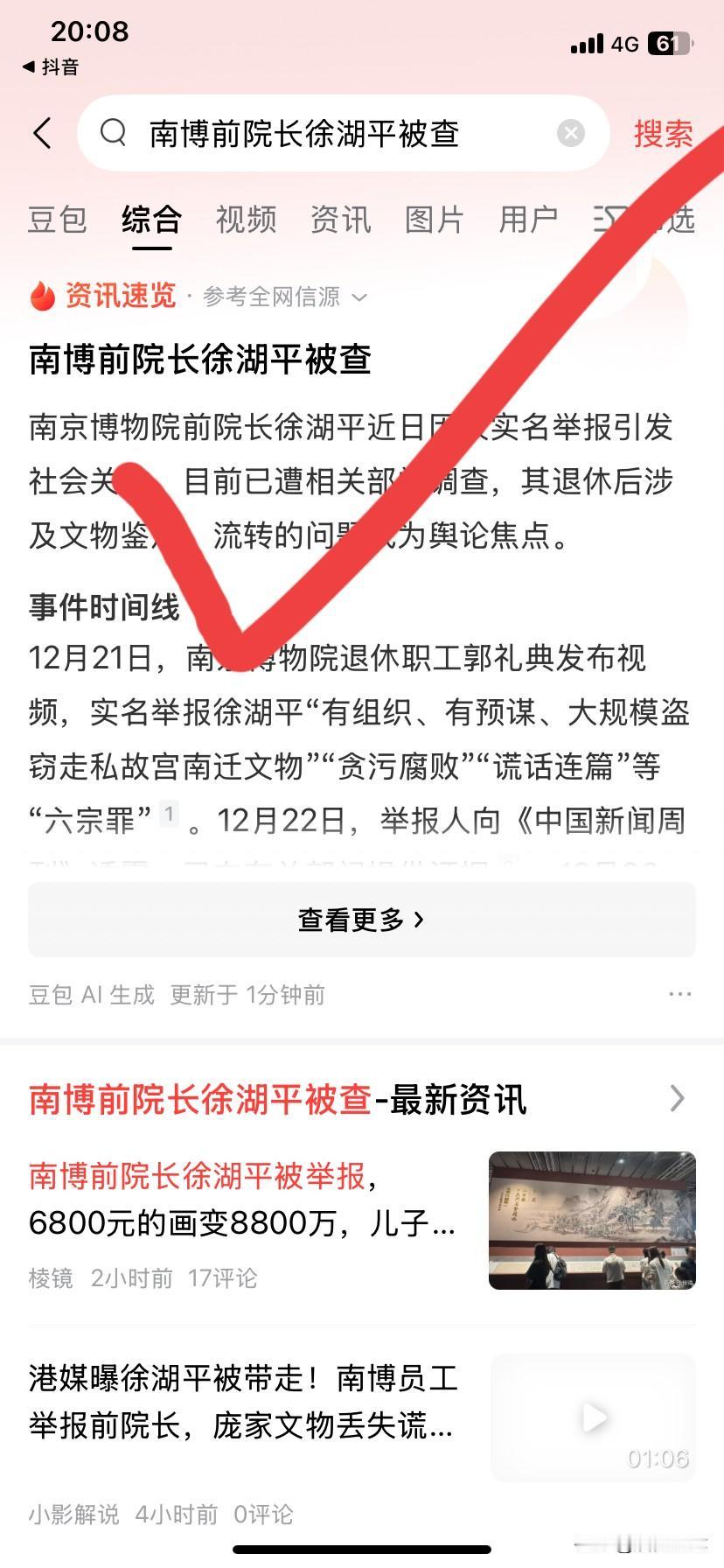This screenshot has height=1568, width=724.
Task: Tap inside the search input field
Action: 306,134
